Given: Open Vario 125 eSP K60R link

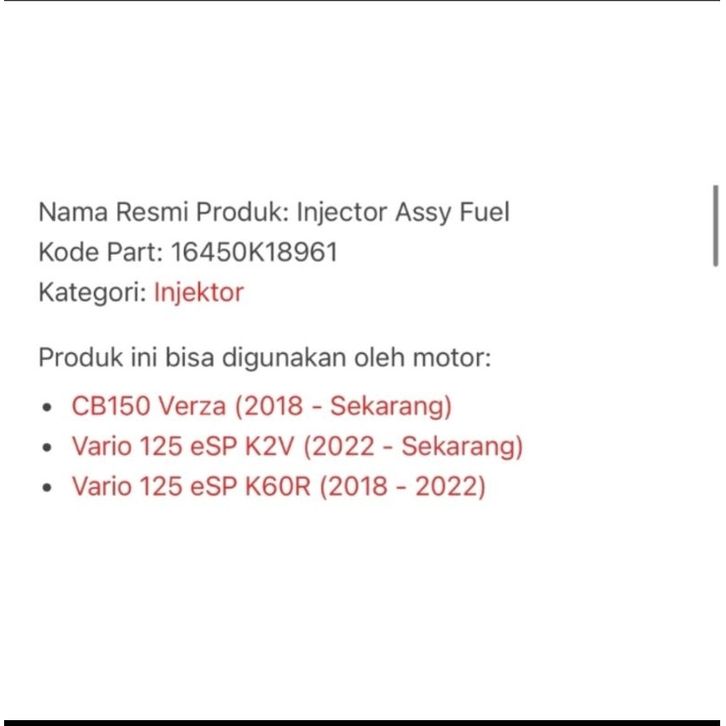Looking at the screenshot, I should click(278, 487).
